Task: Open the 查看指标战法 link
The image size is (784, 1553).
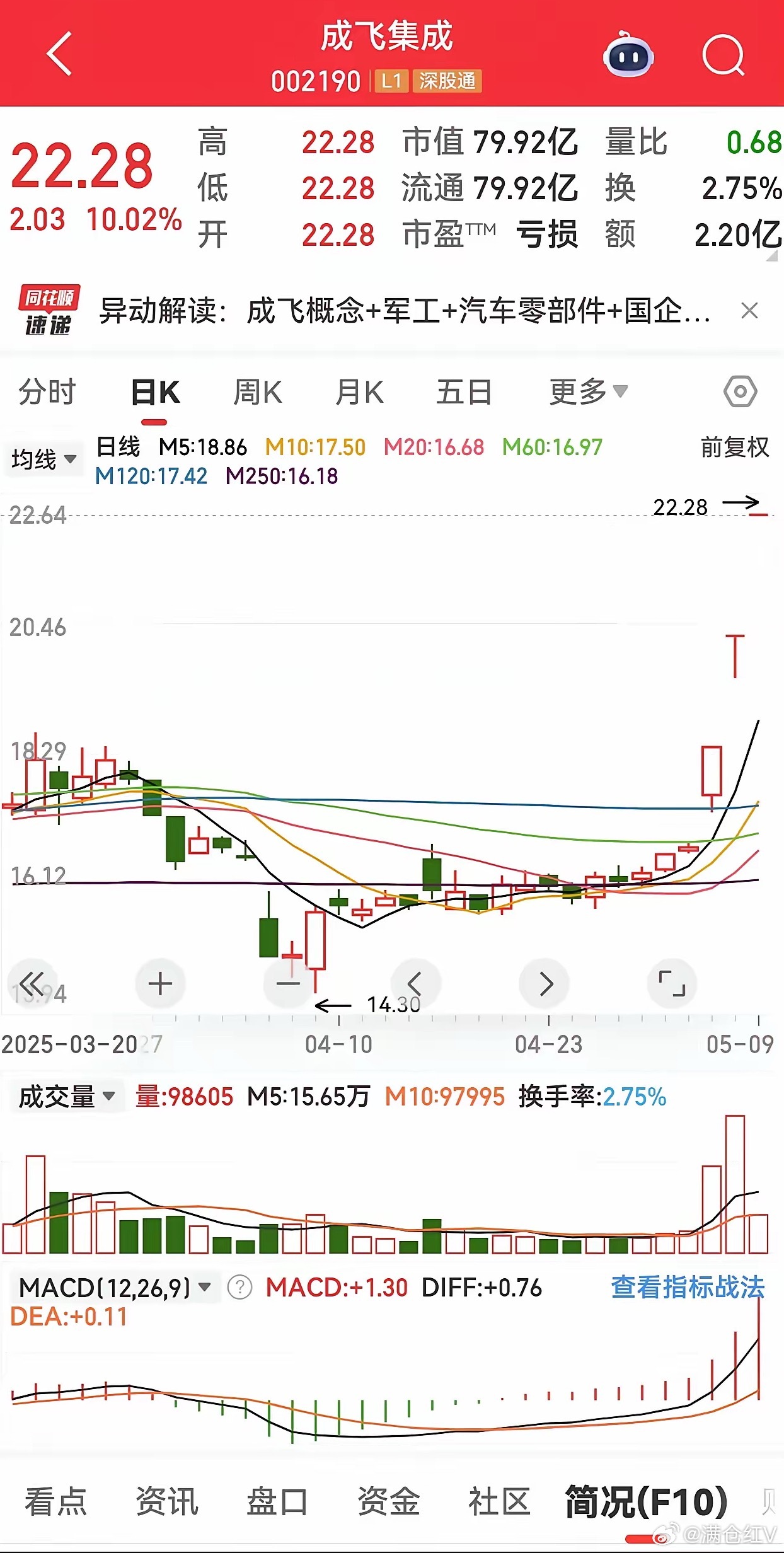Action: pyautogui.click(x=688, y=1287)
